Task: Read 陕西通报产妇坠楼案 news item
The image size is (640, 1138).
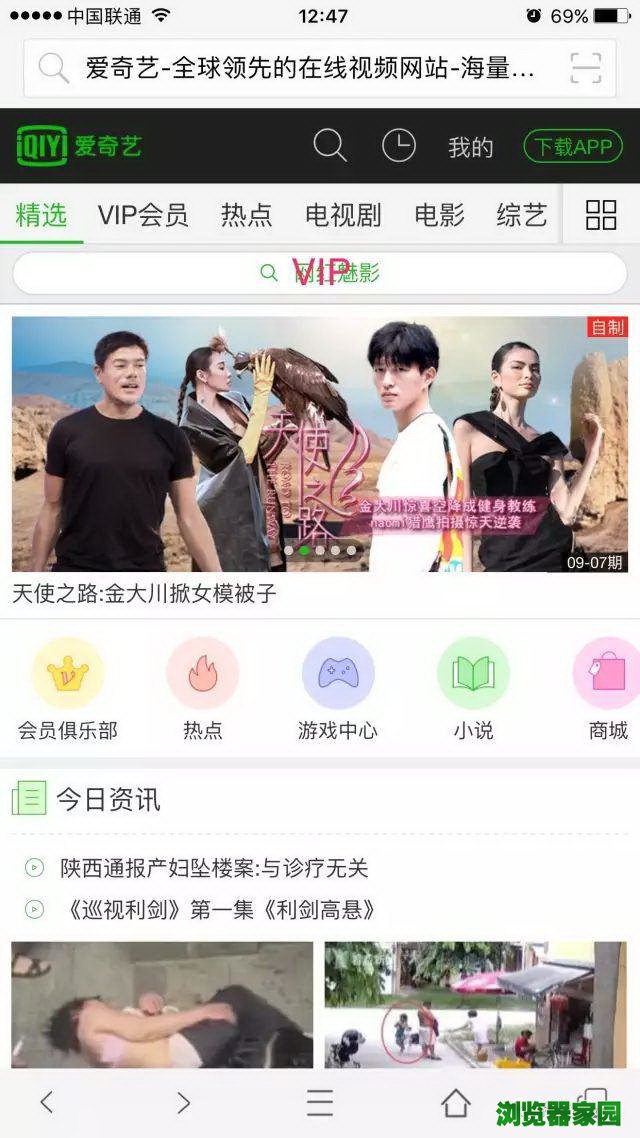Action: coord(214,868)
